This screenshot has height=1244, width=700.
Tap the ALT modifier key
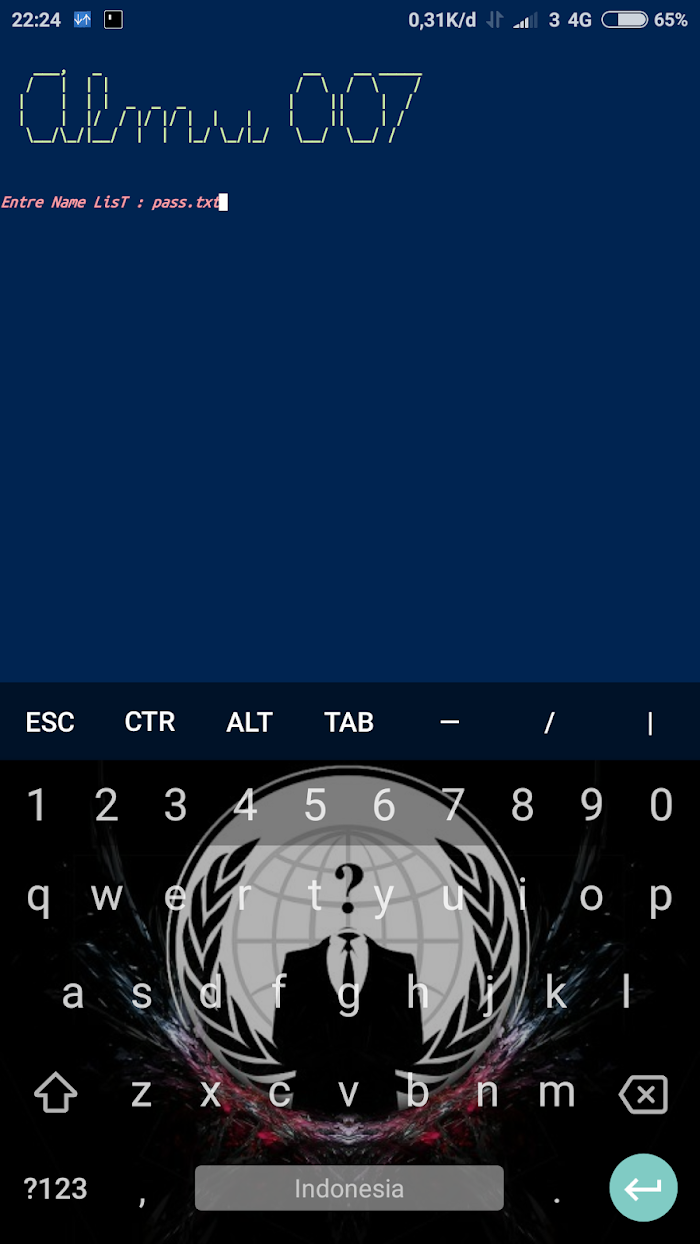click(249, 722)
